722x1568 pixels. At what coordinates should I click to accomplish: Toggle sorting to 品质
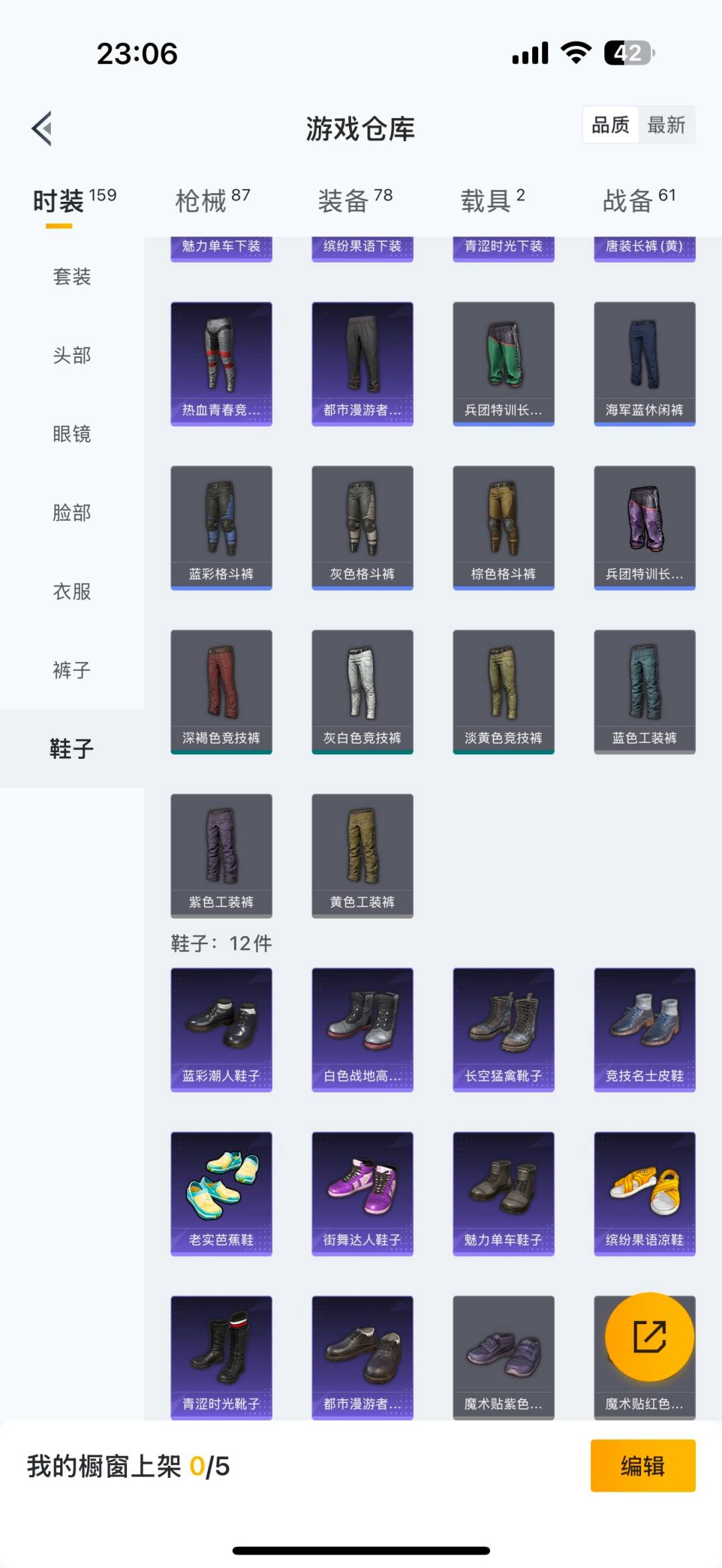[x=609, y=125]
